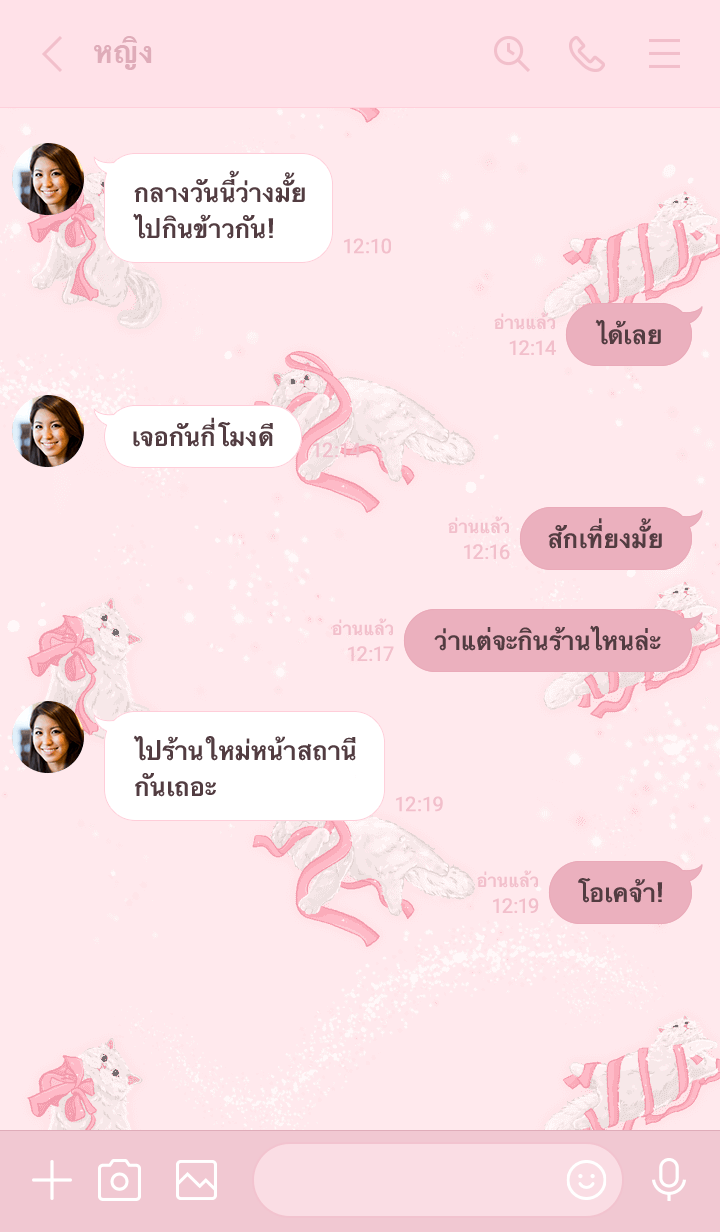Start a voice call with หญิง
The width and height of the screenshot is (720, 1232).
pos(587,54)
